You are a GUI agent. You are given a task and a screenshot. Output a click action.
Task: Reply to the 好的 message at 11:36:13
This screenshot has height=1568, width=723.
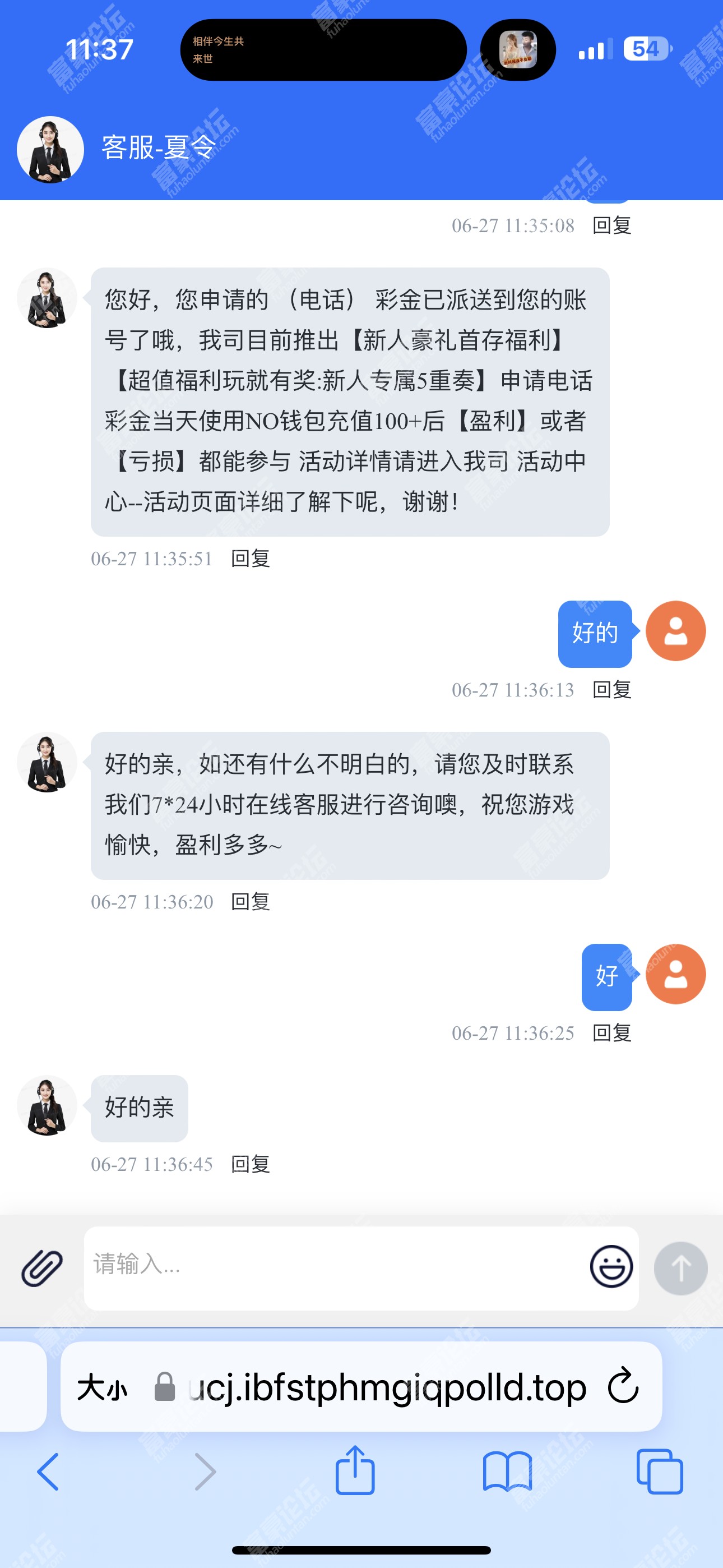pyautogui.click(x=612, y=690)
